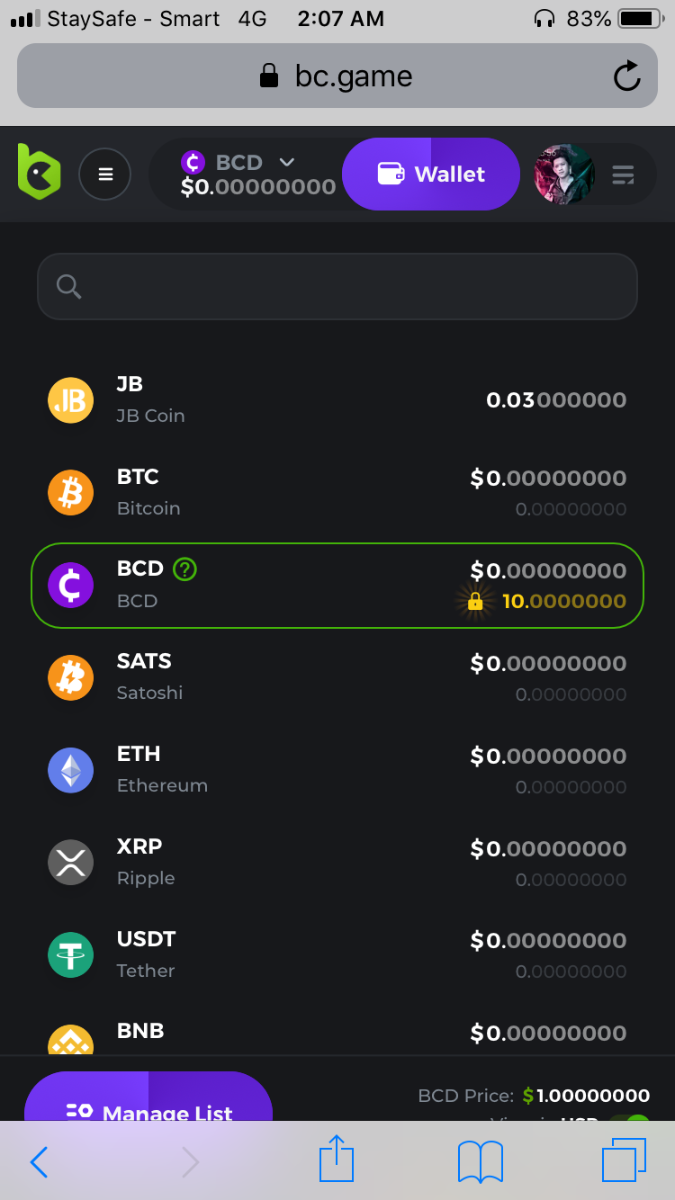Open Safari bookmarks
This screenshot has height=1200, width=675.
tap(480, 1162)
